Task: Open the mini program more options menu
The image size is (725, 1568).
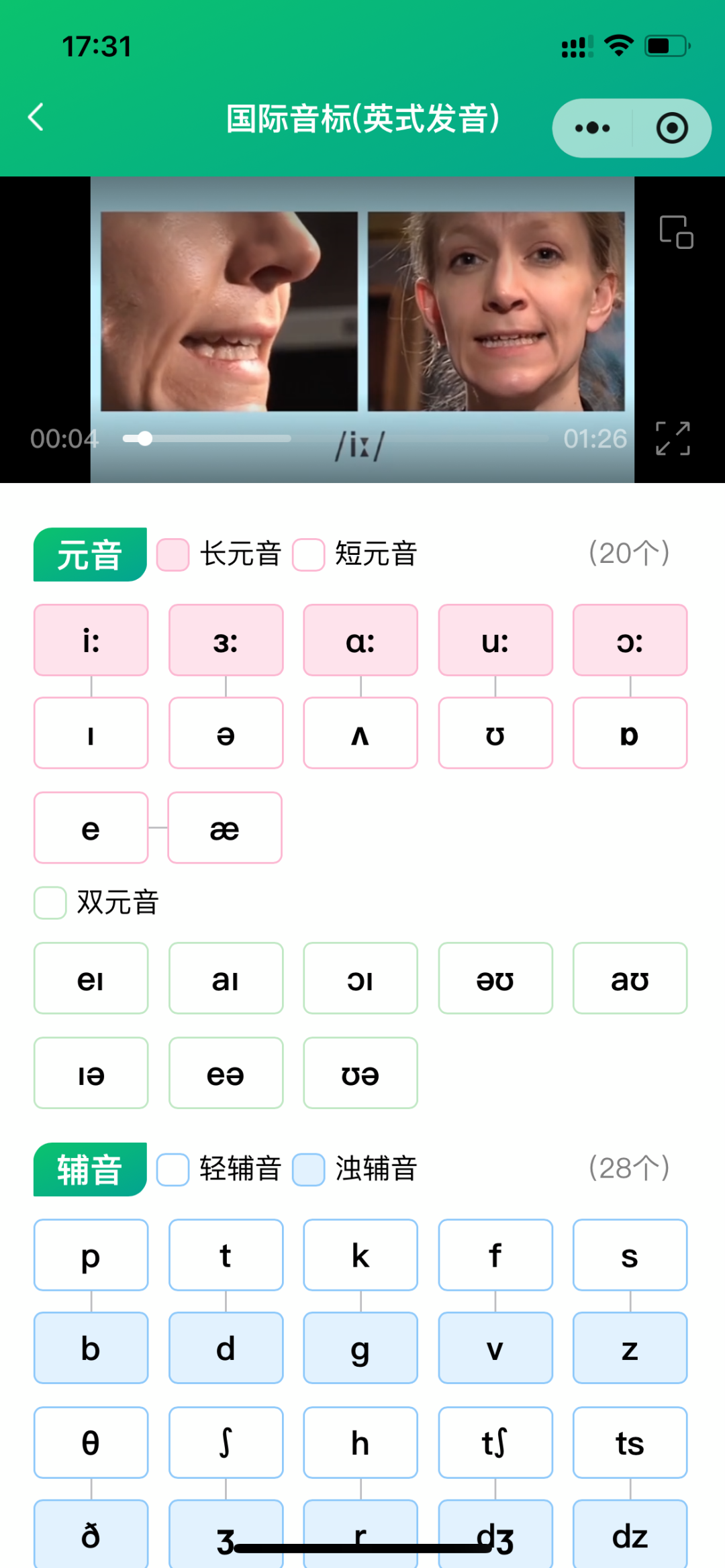Action: [591, 127]
